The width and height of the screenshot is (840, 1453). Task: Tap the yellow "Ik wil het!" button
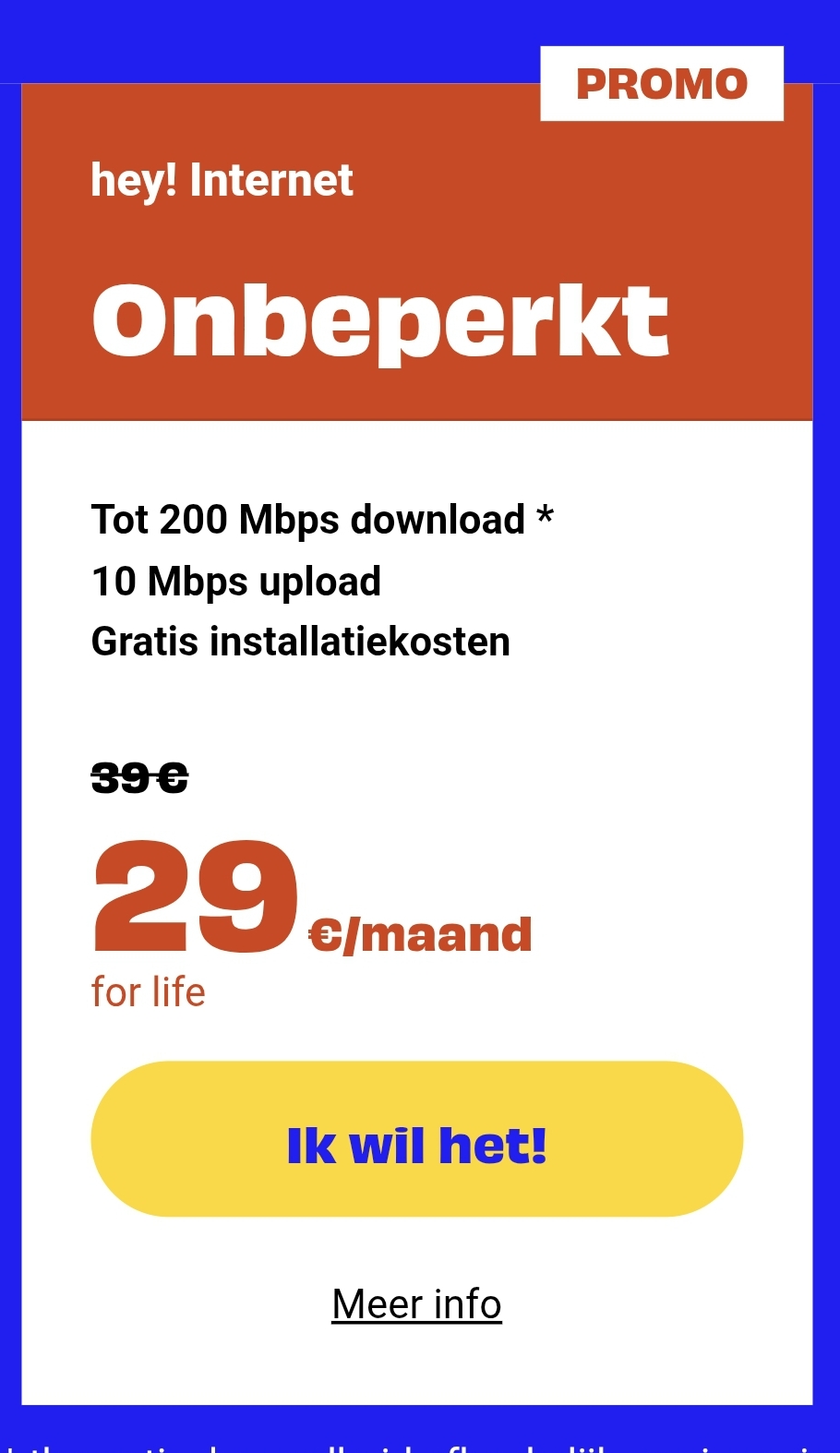point(416,1140)
